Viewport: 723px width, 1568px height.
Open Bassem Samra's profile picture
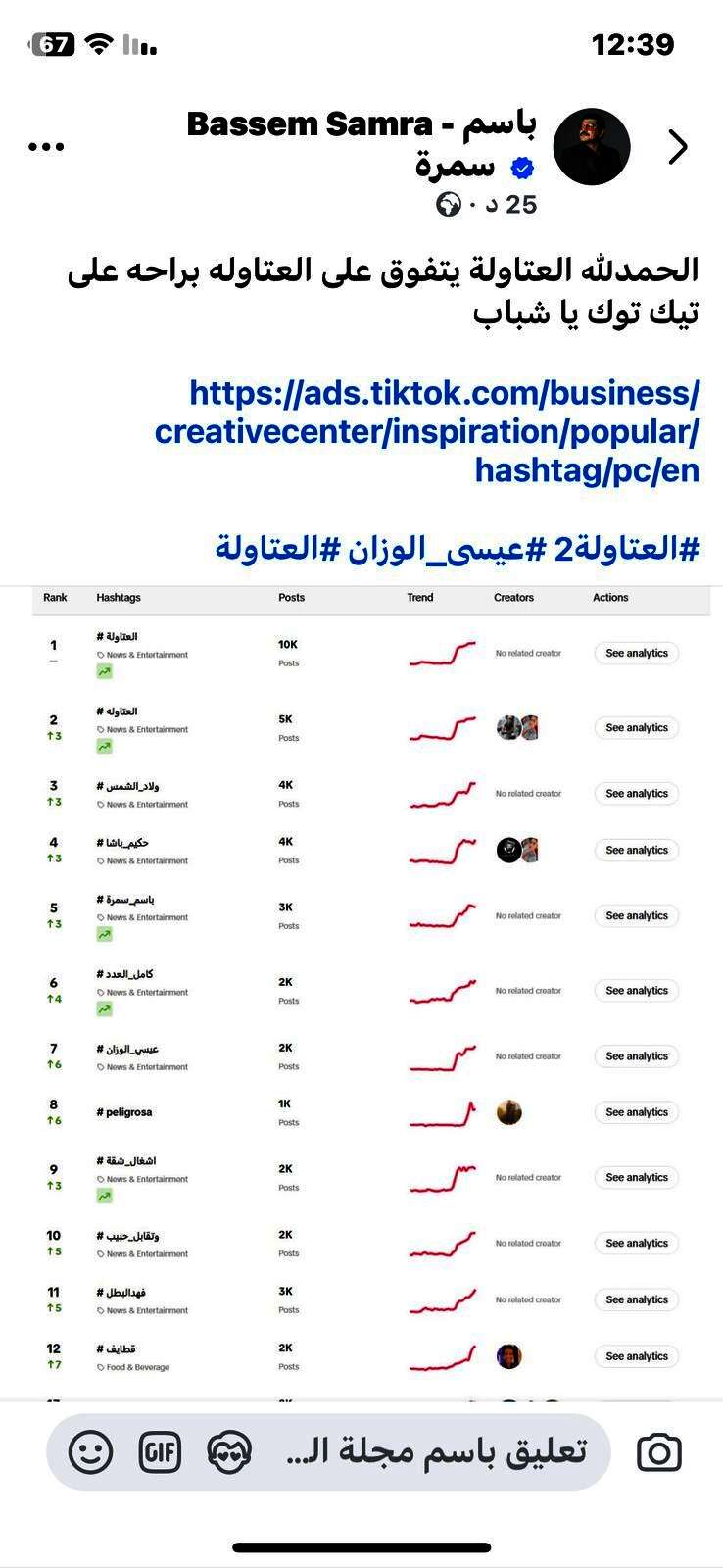pos(591,147)
